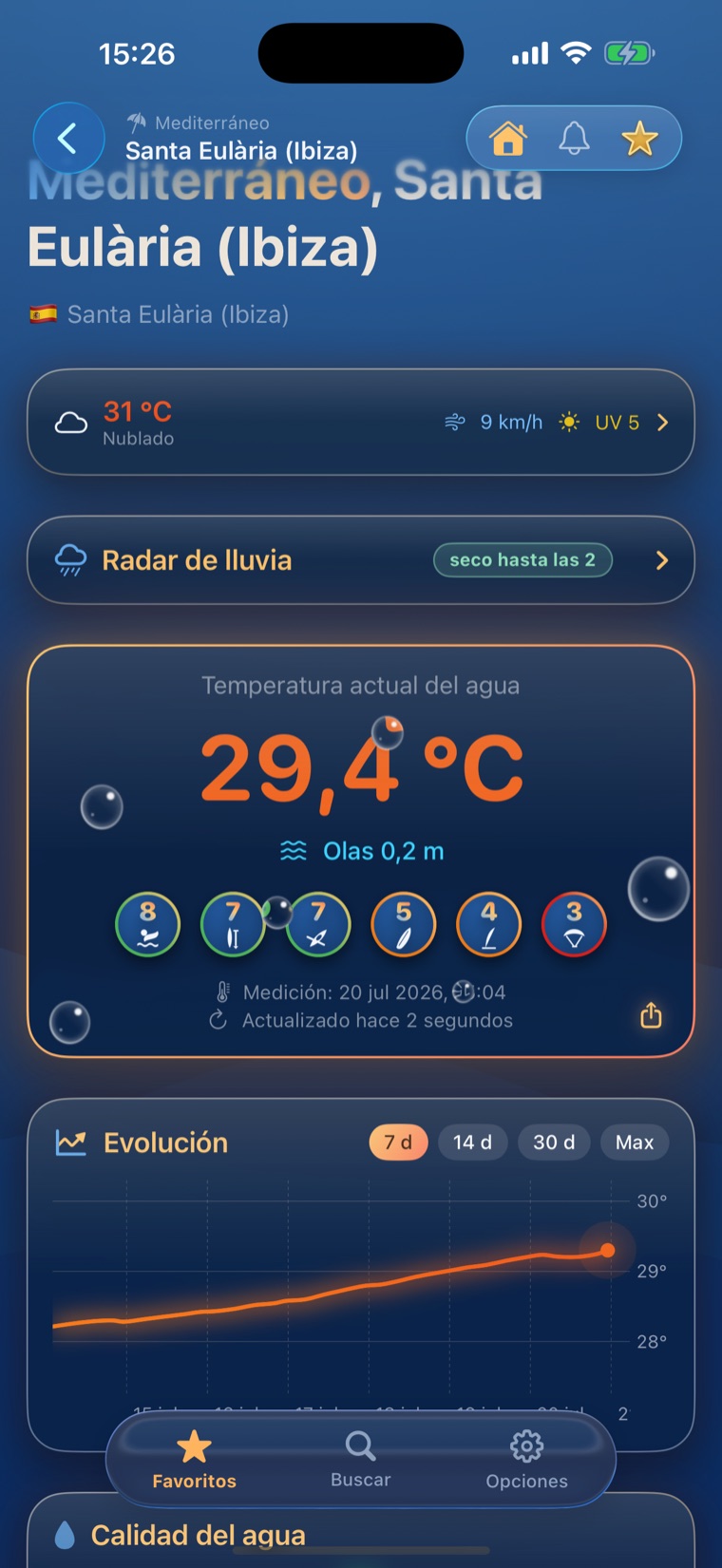Share the current water temperature
The height and width of the screenshot is (1568, 722).
click(651, 1015)
